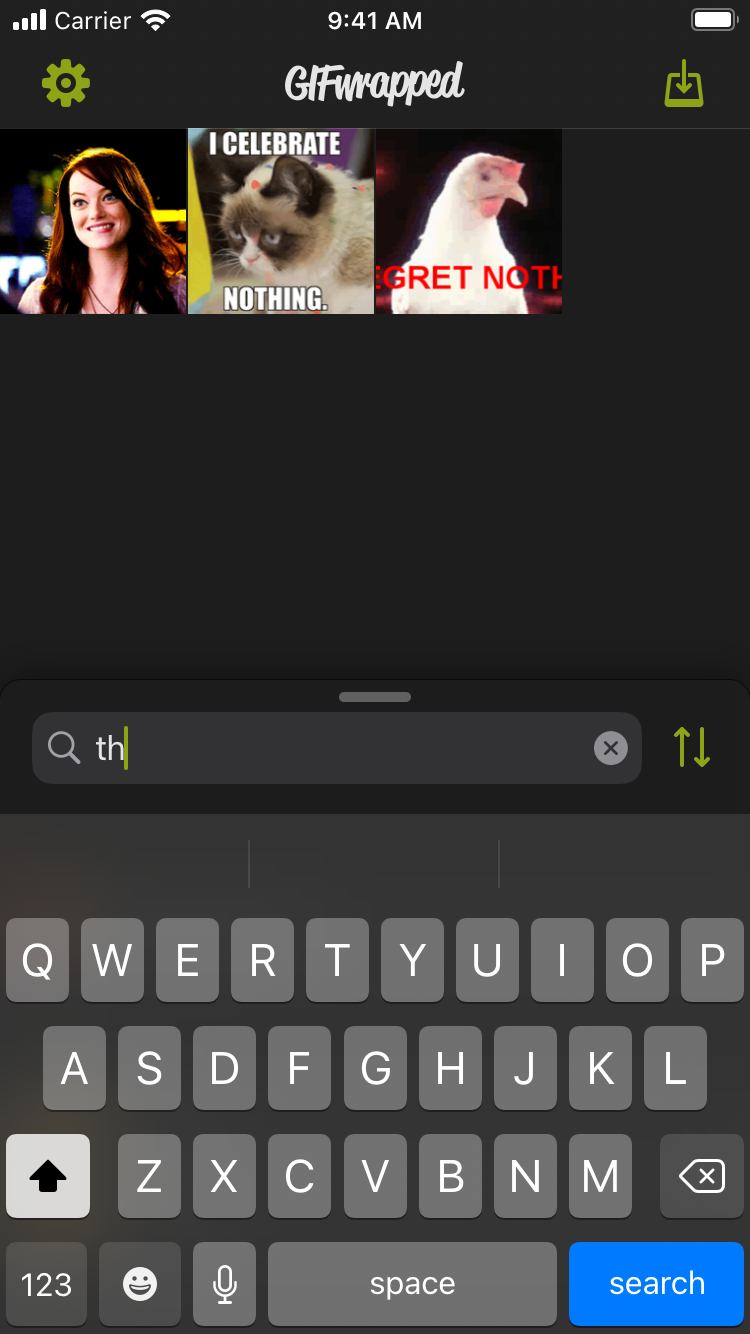750x1334 pixels.
Task: Tap the space bar
Action: [412, 1284]
